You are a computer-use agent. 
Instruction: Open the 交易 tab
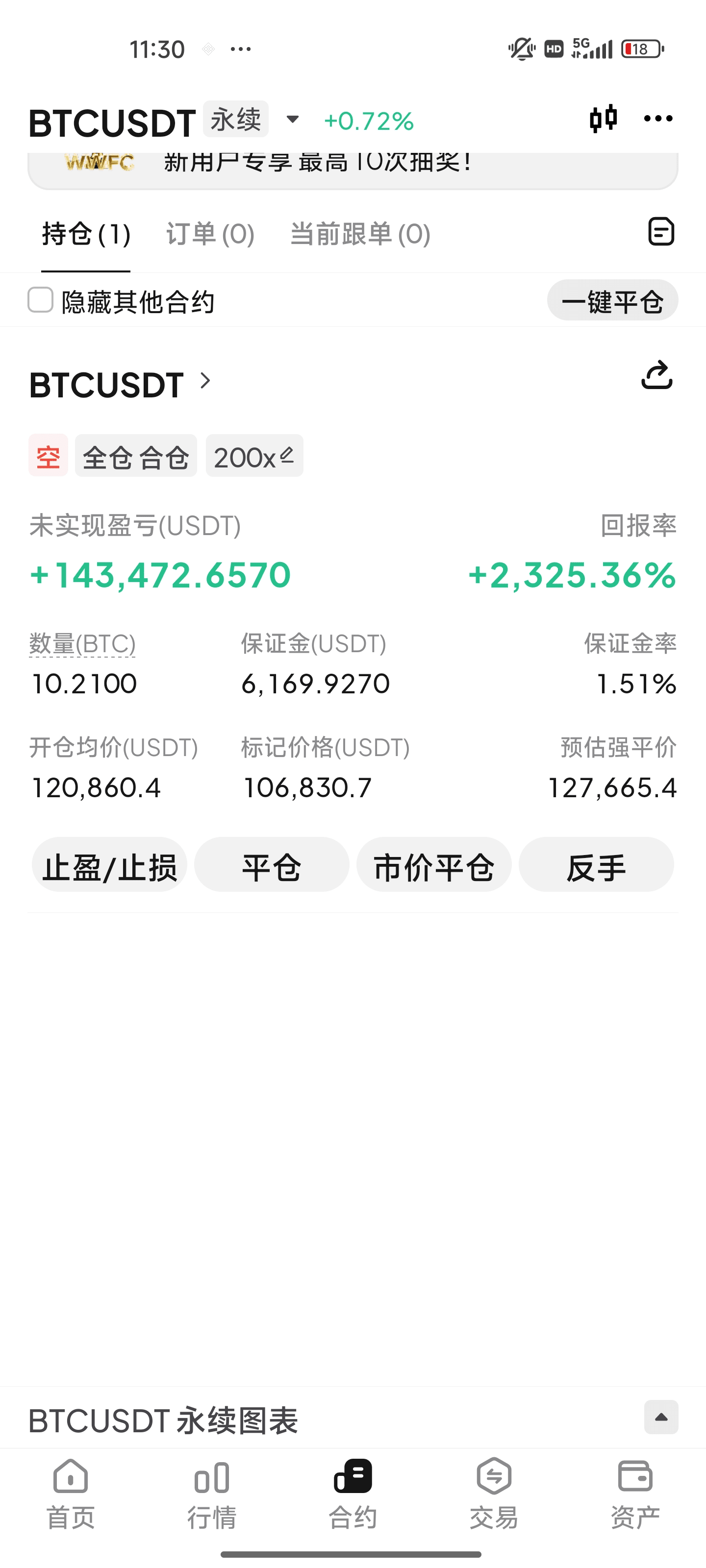493,1493
